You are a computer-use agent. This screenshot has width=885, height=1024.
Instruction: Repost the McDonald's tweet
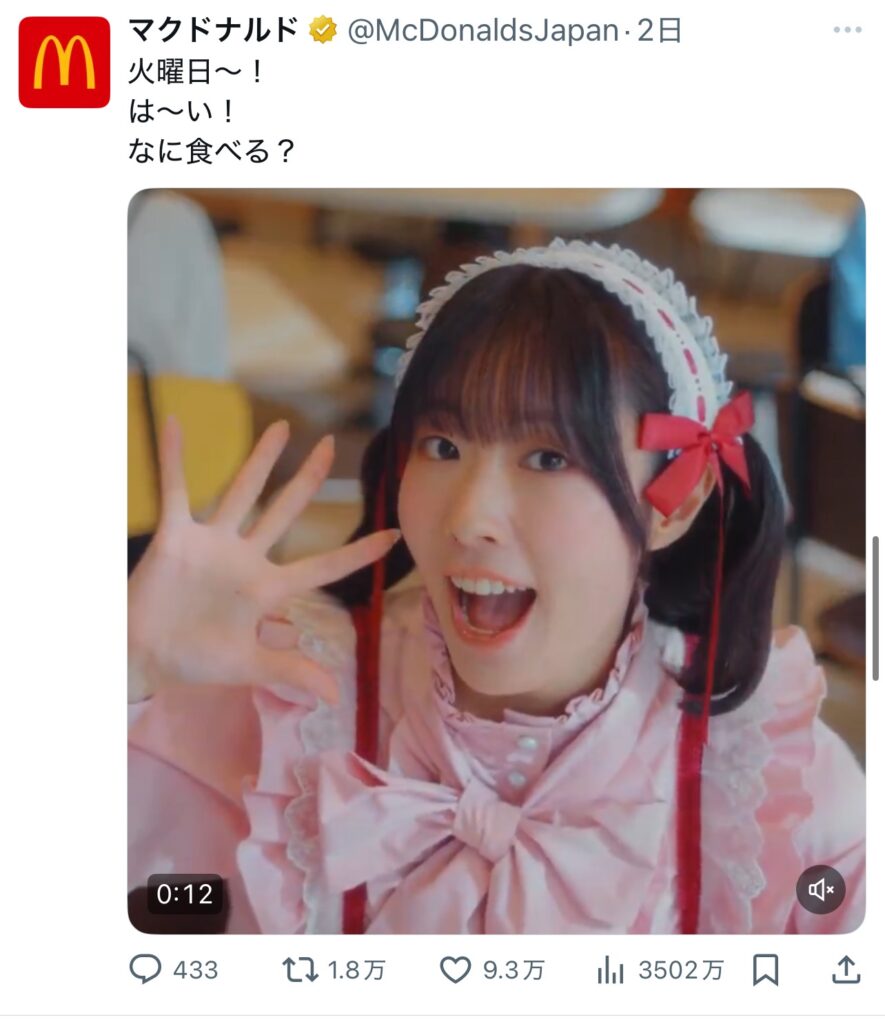[298, 969]
